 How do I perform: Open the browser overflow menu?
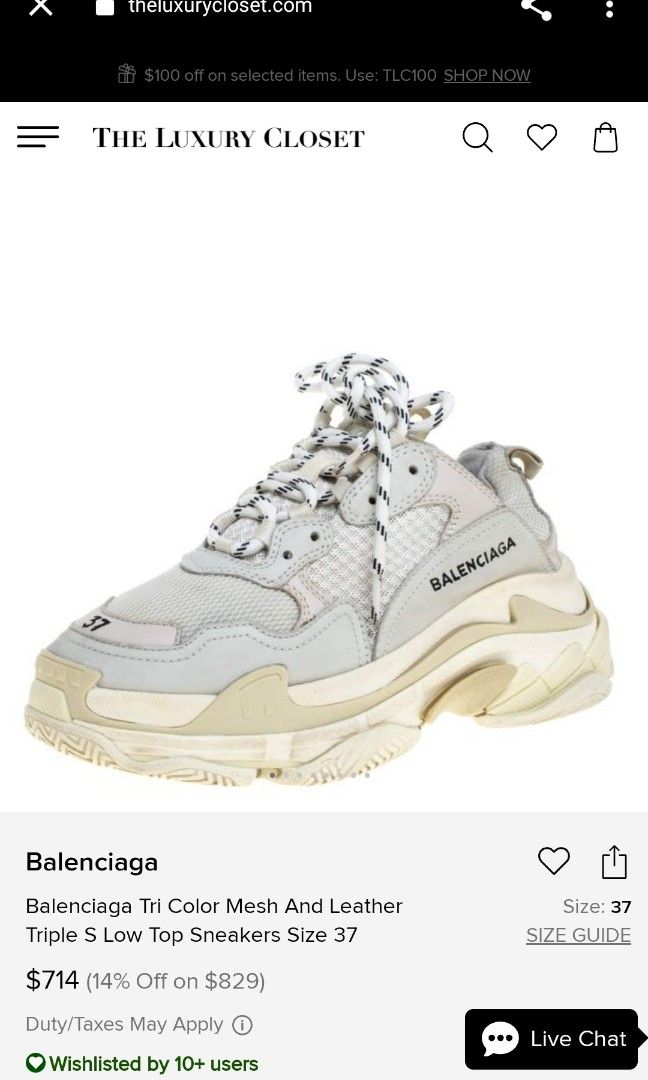609,9
